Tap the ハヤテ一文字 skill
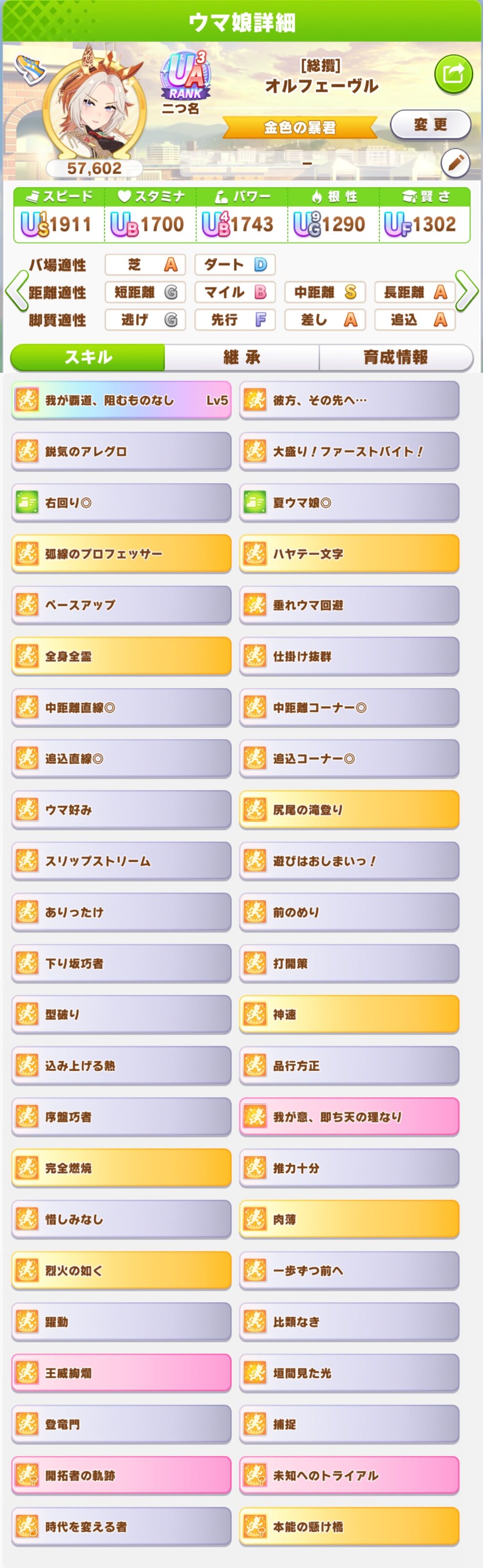The width and height of the screenshot is (483, 1568). click(x=349, y=553)
